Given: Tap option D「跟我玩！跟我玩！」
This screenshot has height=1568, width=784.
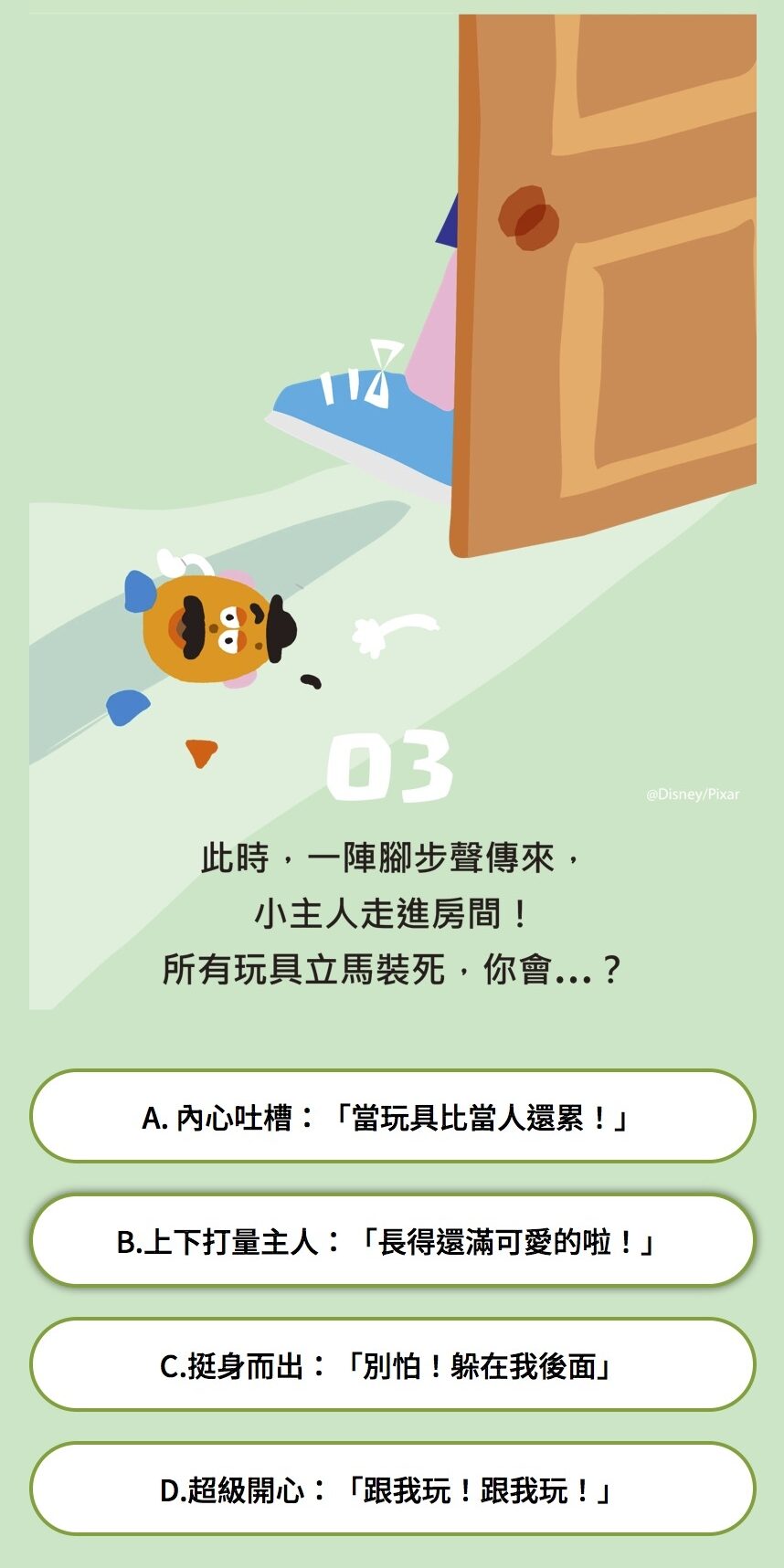Looking at the screenshot, I should coord(392,1489).
